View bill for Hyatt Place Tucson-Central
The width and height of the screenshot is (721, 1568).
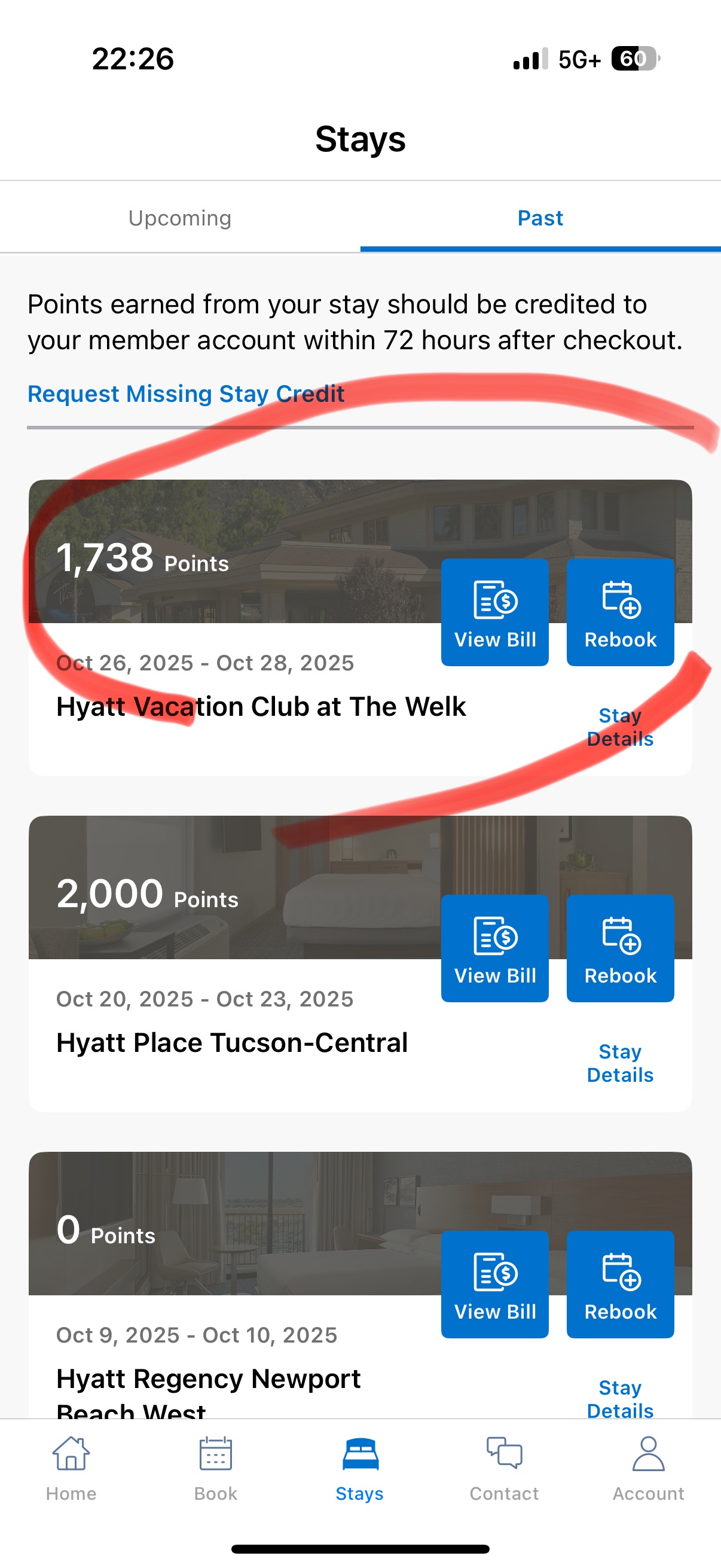pyautogui.click(x=494, y=948)
